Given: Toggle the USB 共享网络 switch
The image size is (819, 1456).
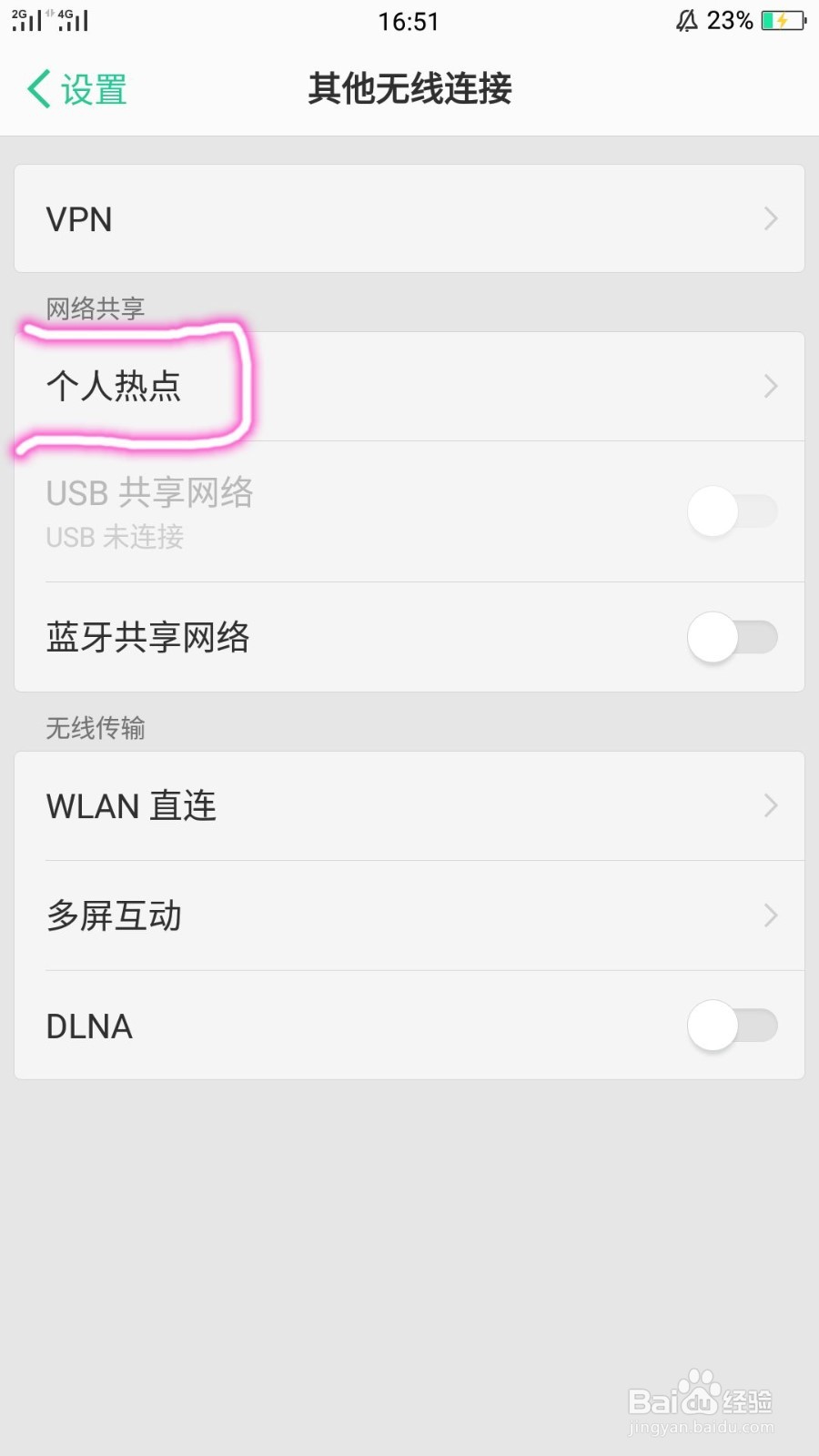Looking at the screenshot, I should coord(733,511).
